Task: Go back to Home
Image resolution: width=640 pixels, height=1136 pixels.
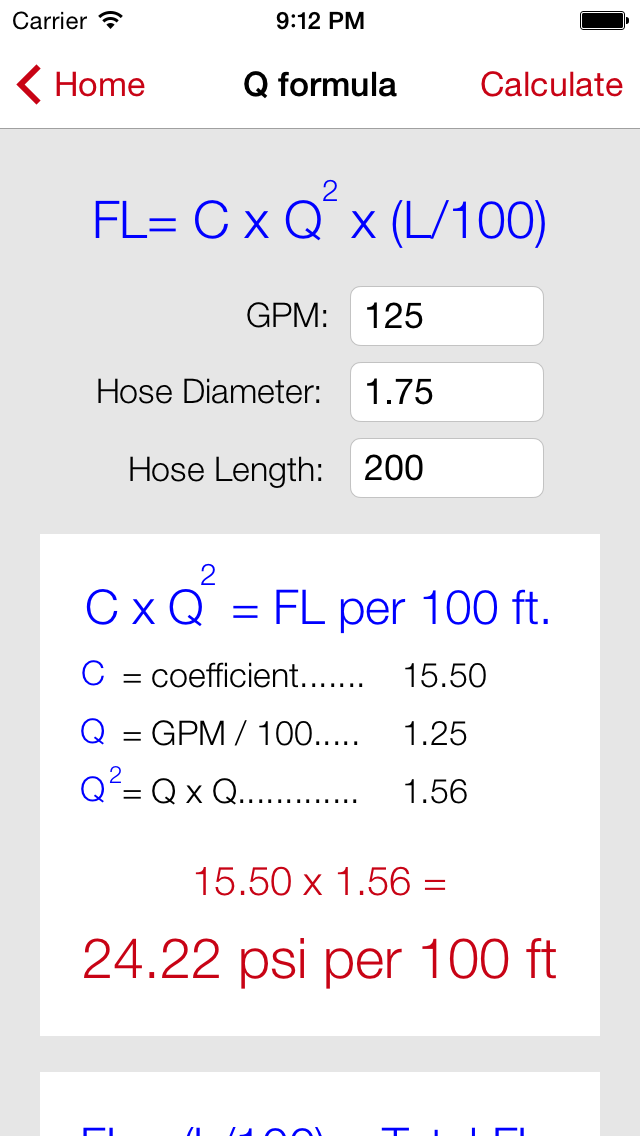Action: coord(80,85)
